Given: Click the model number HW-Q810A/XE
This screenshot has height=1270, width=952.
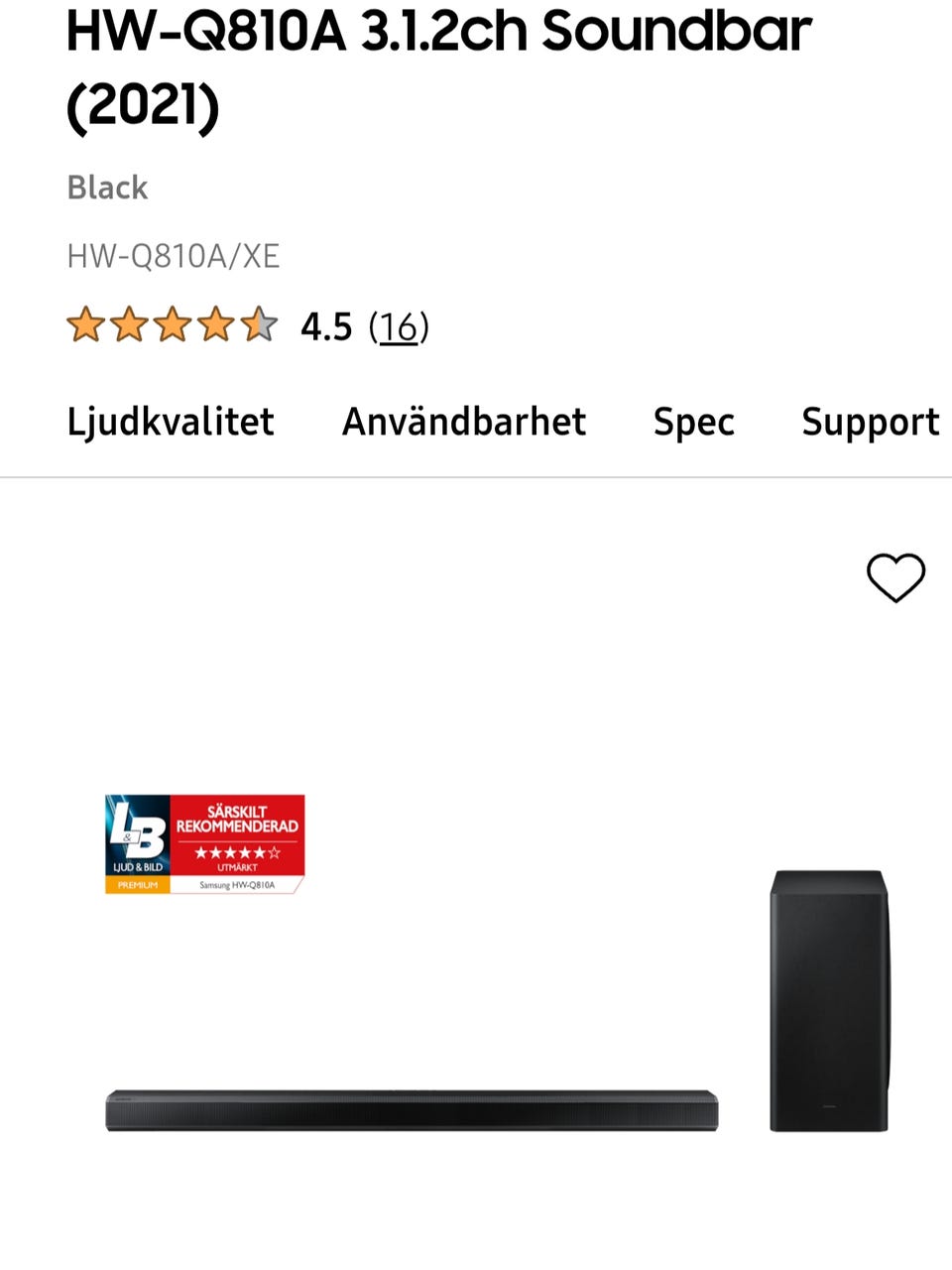Looking at the screenshot, I should pyautogui.click(x=173, y=256).
